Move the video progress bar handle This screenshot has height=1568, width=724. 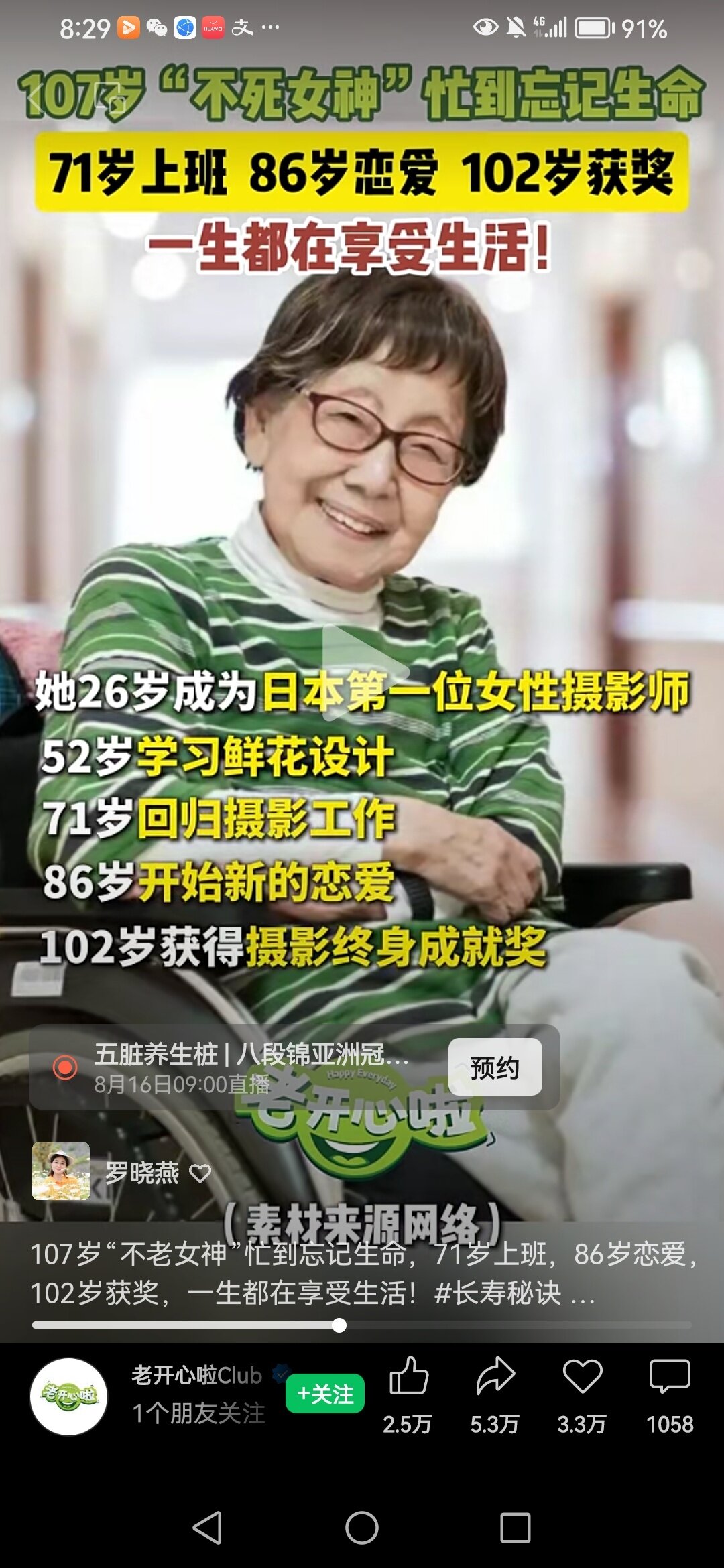click(x=339, y=1325)
